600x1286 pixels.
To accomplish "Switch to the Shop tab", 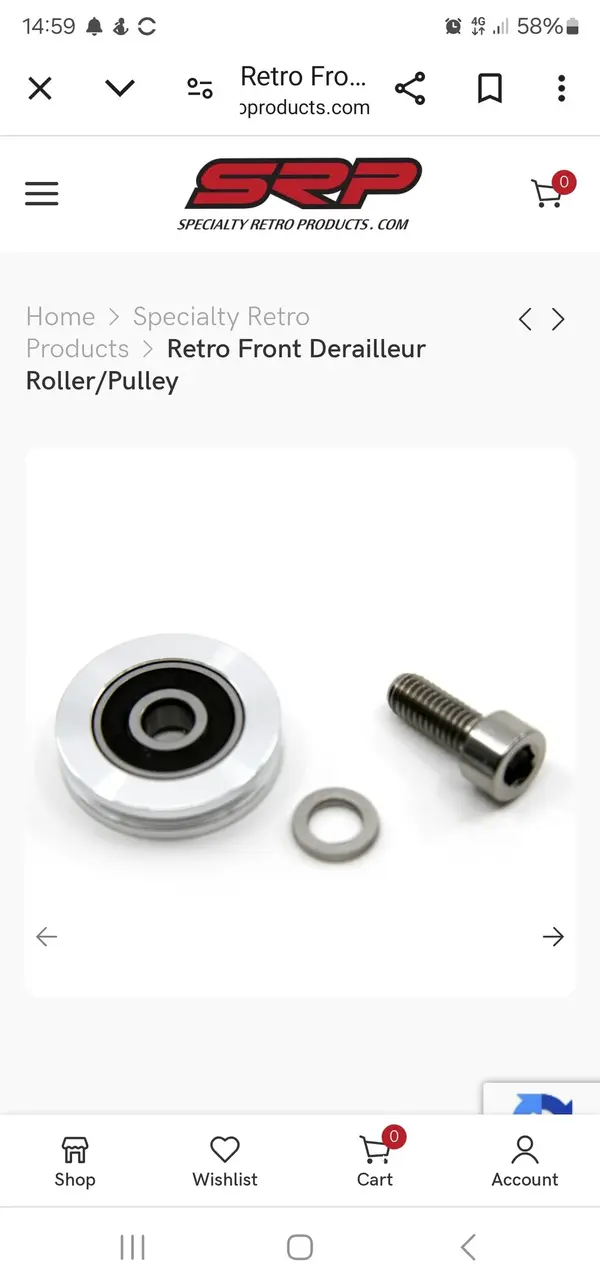I will pos(75,1162).
